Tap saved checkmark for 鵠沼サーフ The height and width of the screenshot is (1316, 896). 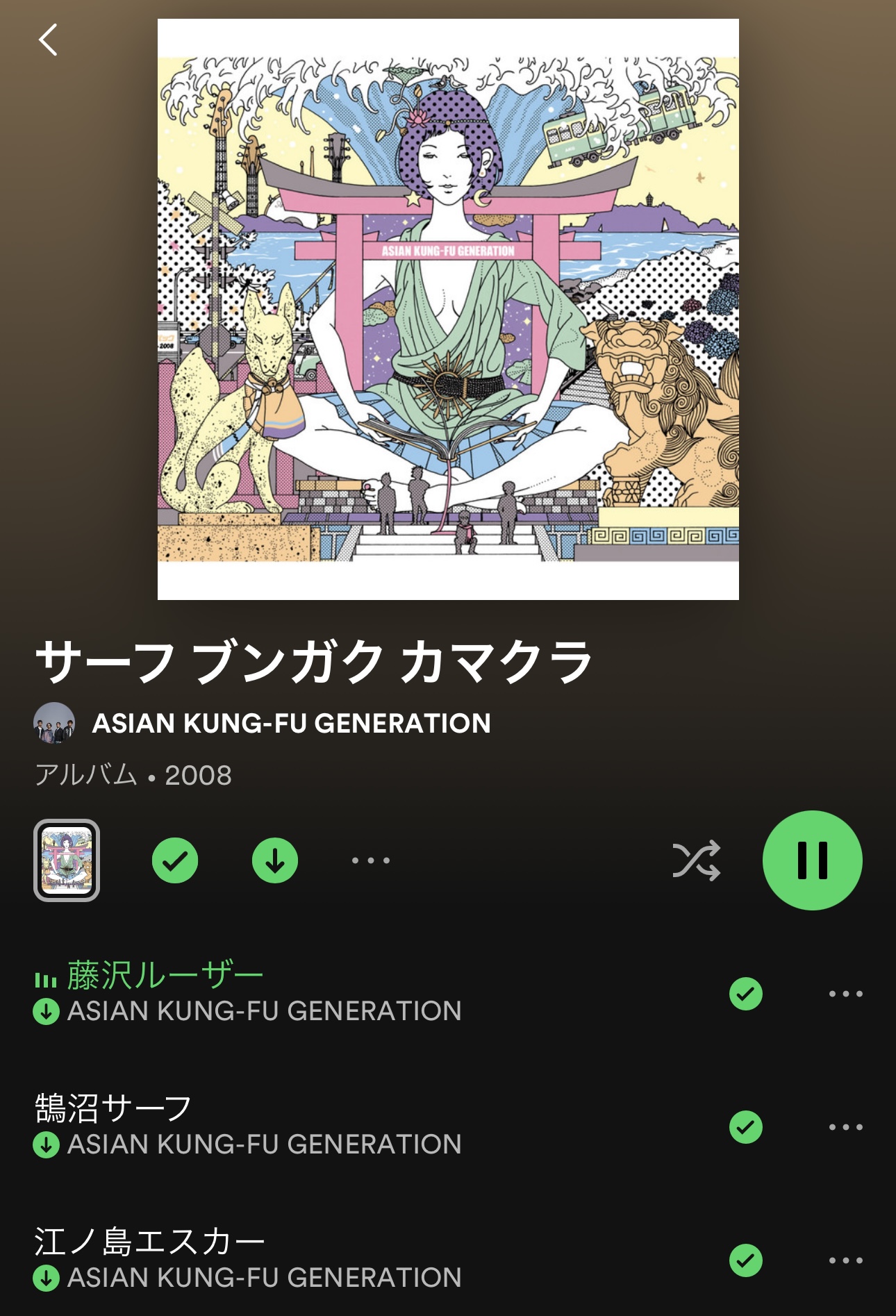coord(746,1127)
